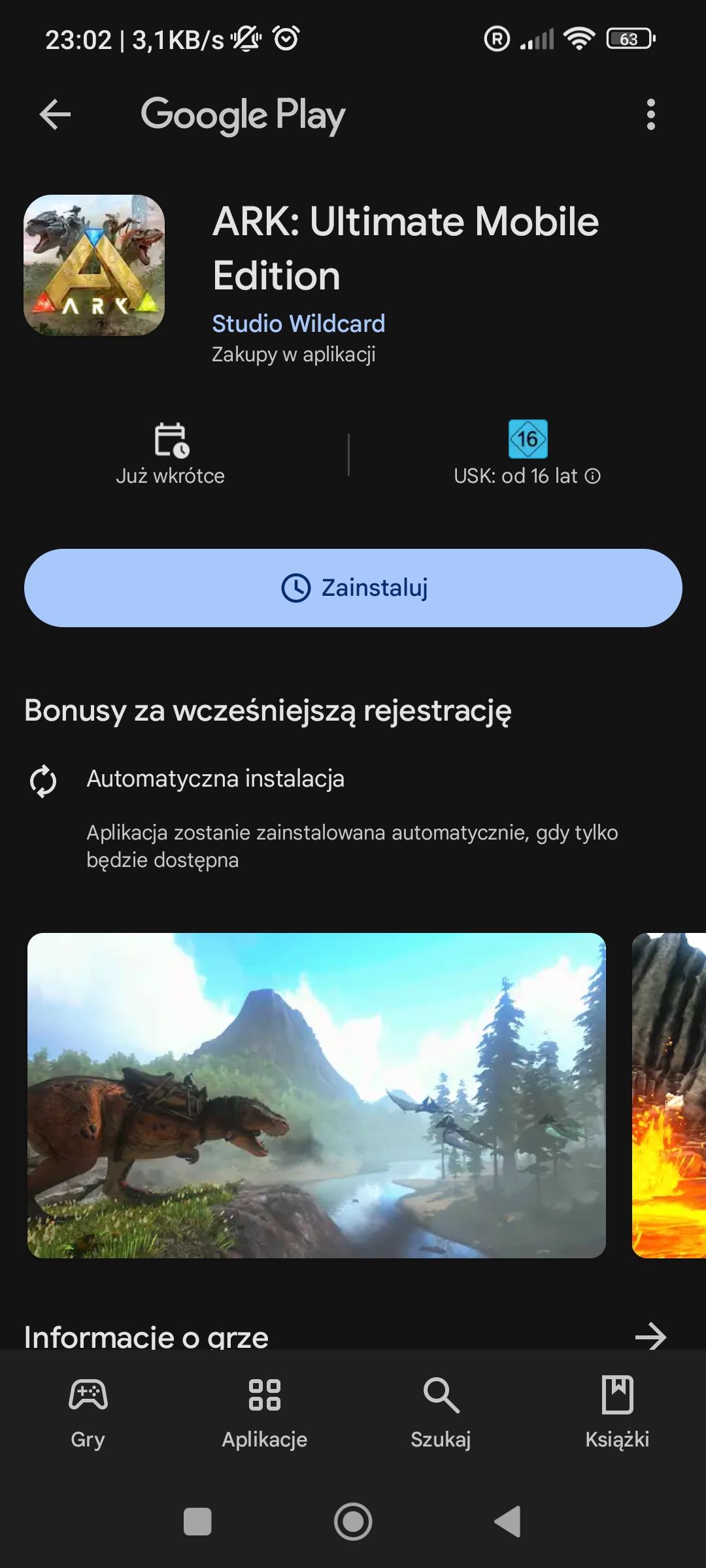Go to the system home screen
This screenshot has height=1568, width=706.
click(x=353, y=1522)
